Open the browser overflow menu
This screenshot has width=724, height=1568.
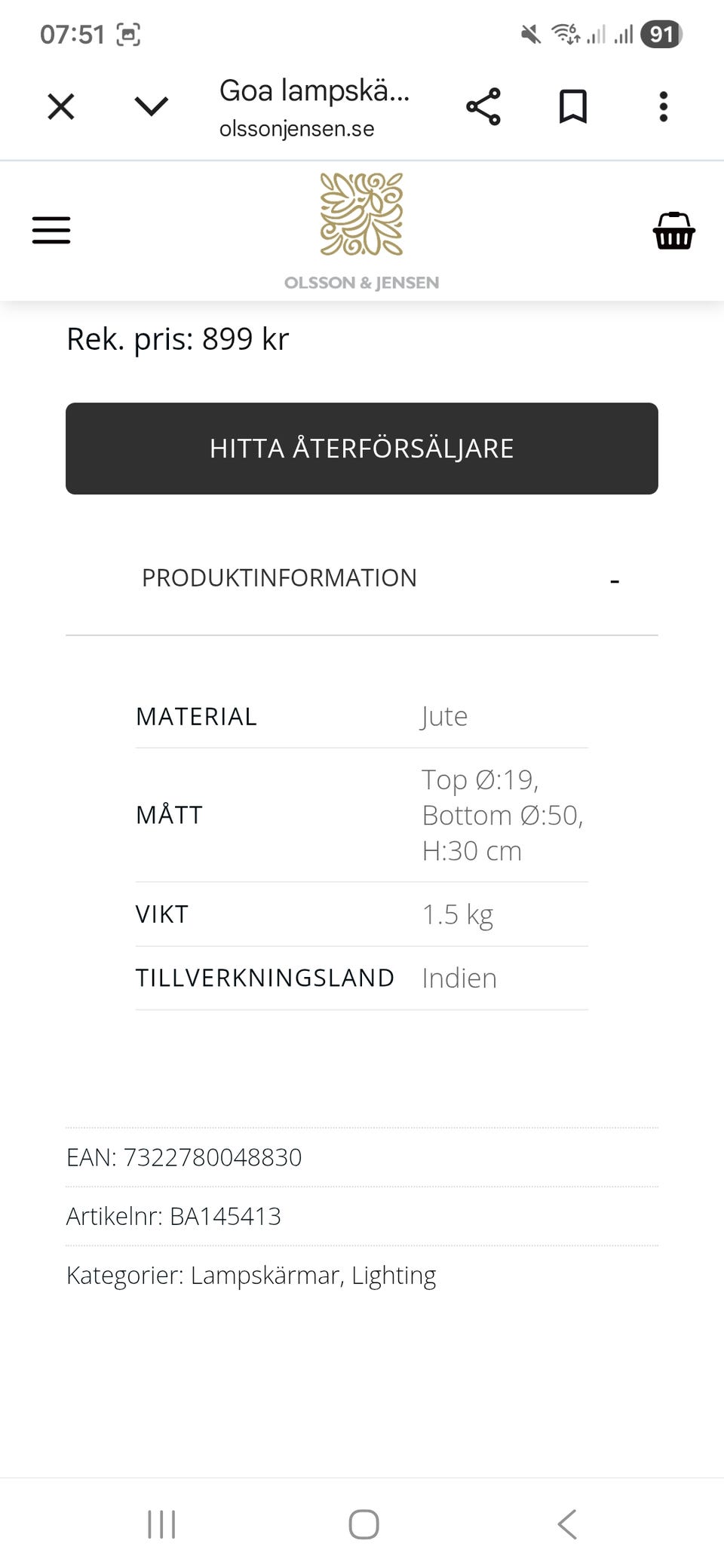[664, 106]
